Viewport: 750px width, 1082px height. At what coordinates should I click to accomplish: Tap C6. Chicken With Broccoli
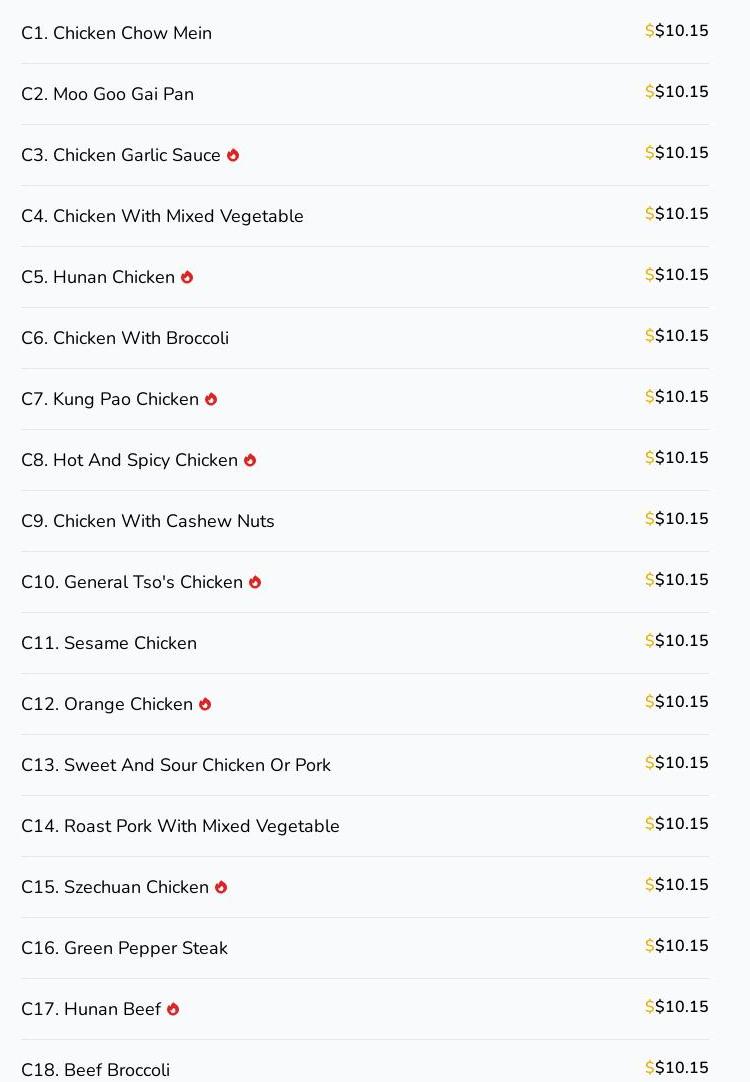tap(125, 338)
